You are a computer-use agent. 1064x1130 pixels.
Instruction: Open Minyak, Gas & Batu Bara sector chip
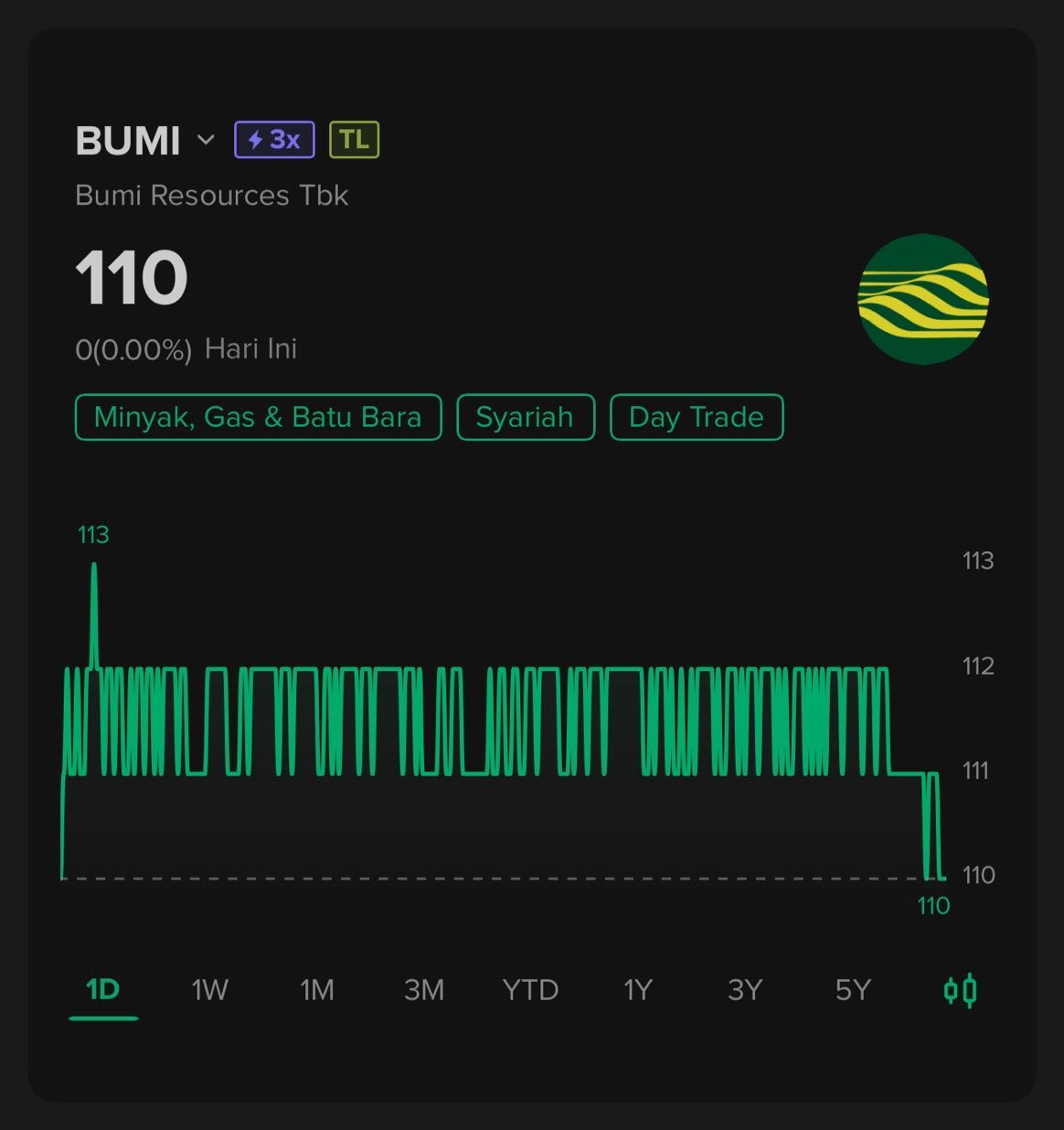(258, 417)
